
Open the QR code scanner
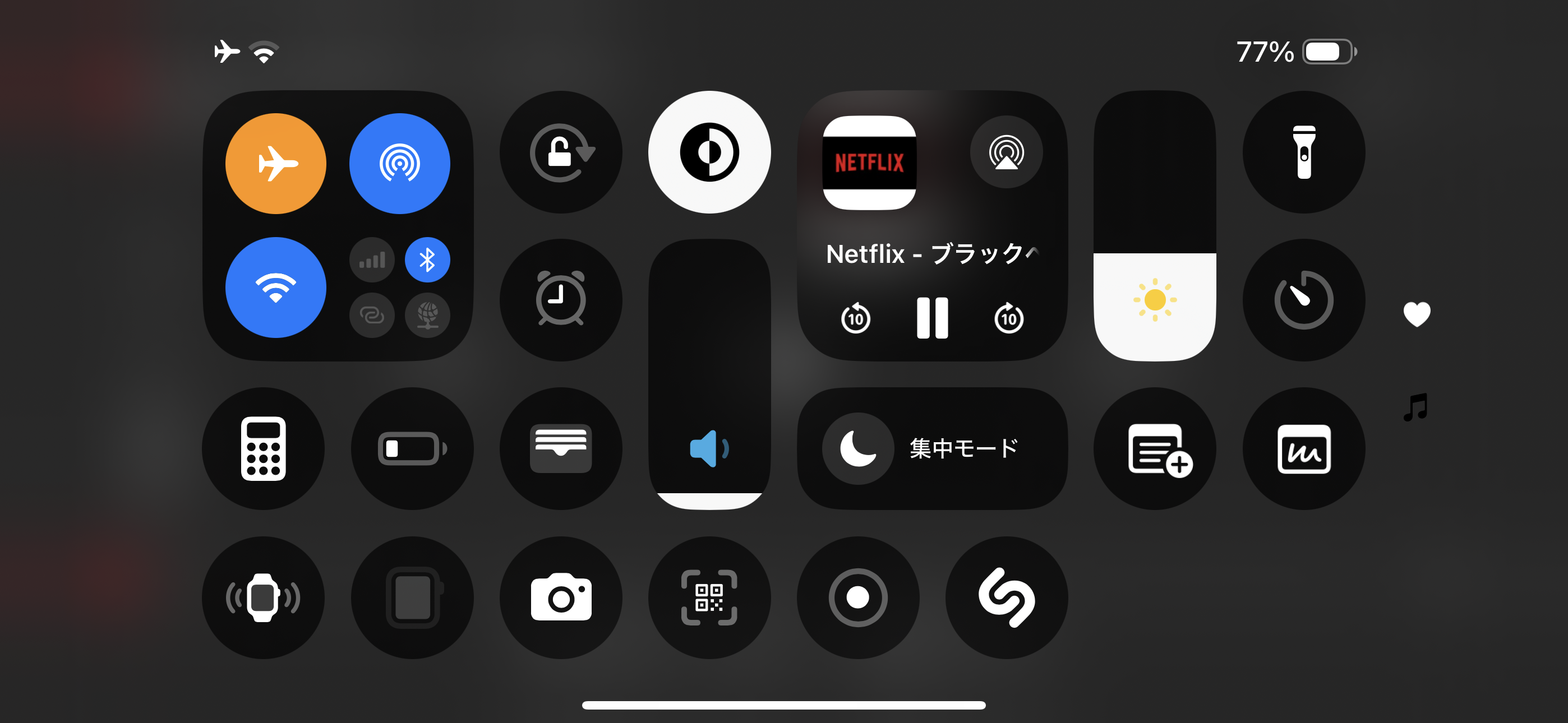[x=709, y=597]
